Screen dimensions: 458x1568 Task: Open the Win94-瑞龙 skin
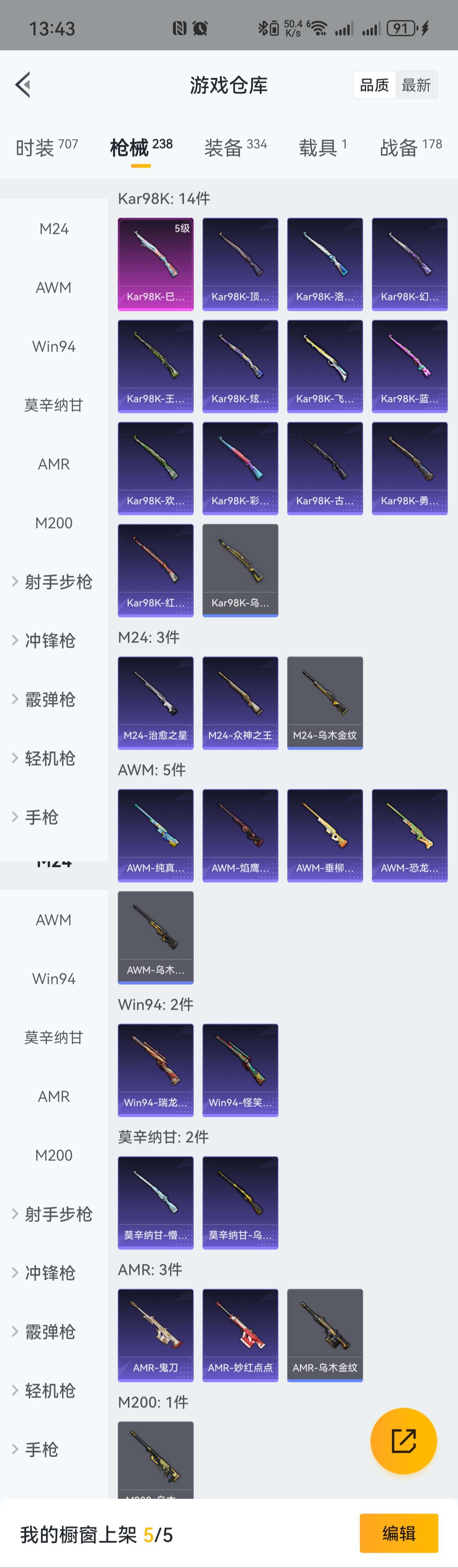tap(155, 1069)
